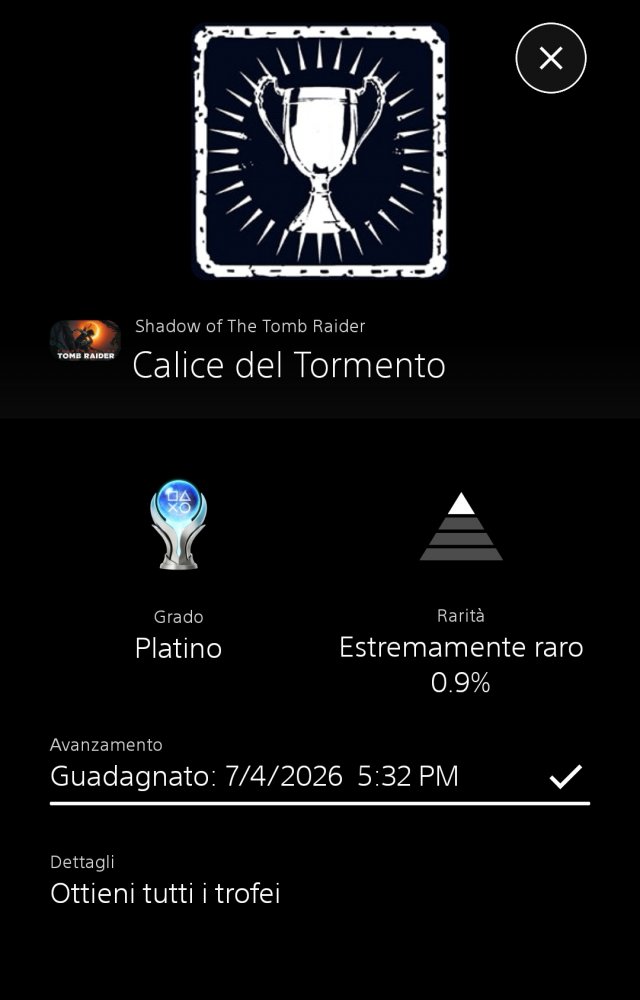Image resolution: width=640 pixels, height=1000 pixels.
Task: Open the Shadow of The Tomb Raider game
Action: tap(85, 342)
